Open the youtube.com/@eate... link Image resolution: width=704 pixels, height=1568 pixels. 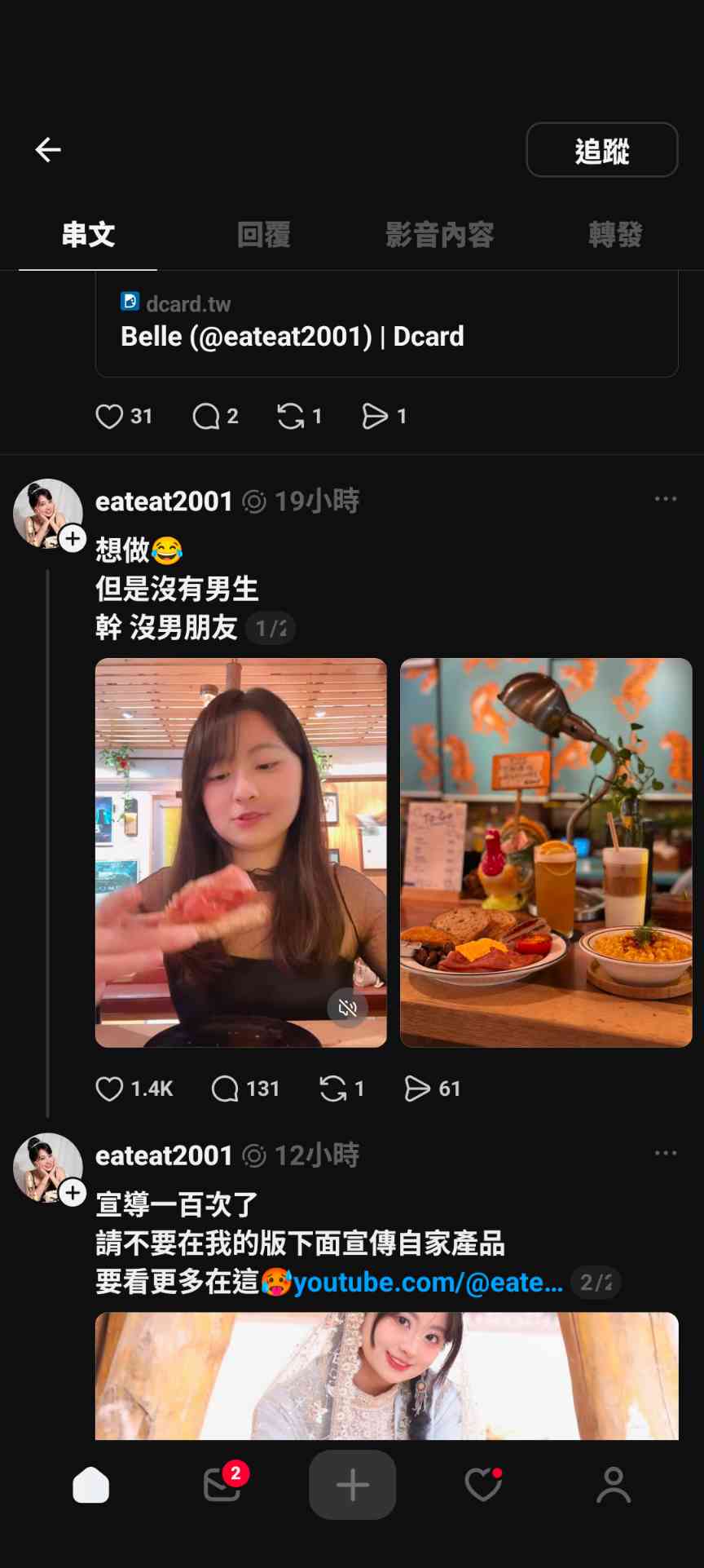coord(428,1283)
